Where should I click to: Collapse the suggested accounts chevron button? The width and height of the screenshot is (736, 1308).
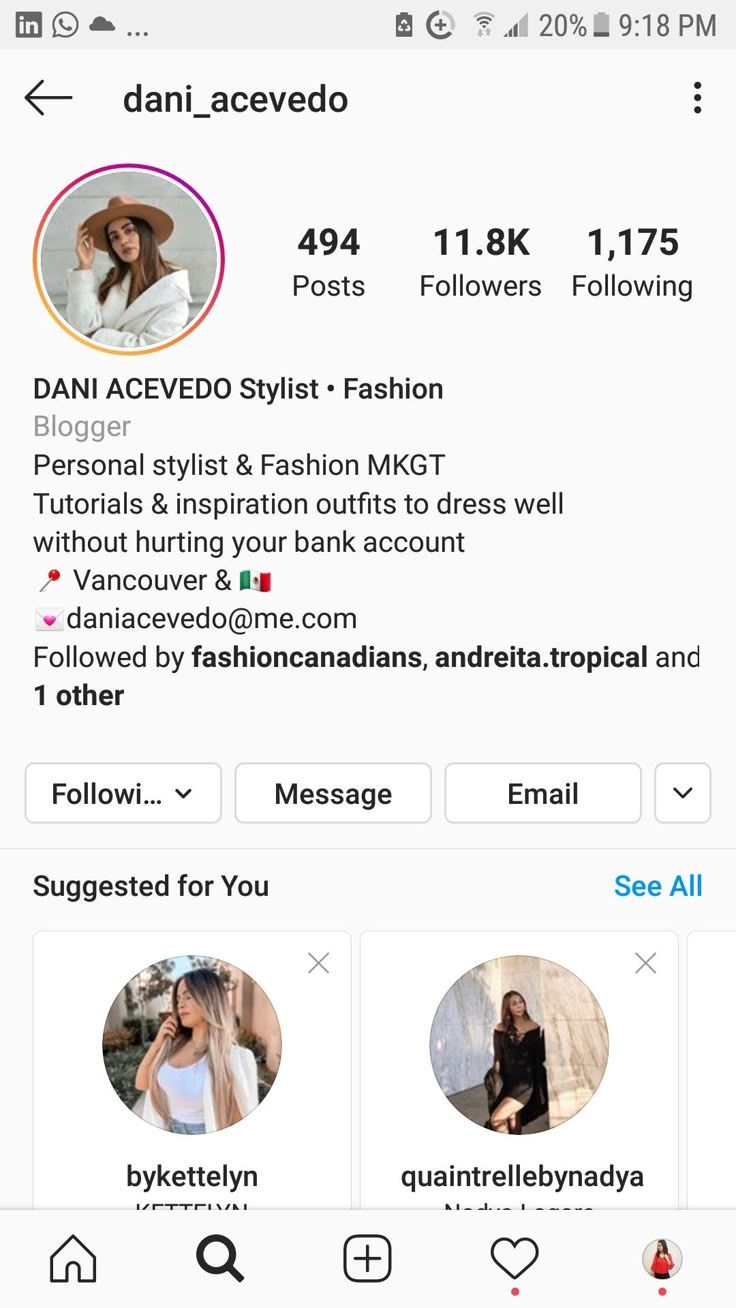coord(682,793)
